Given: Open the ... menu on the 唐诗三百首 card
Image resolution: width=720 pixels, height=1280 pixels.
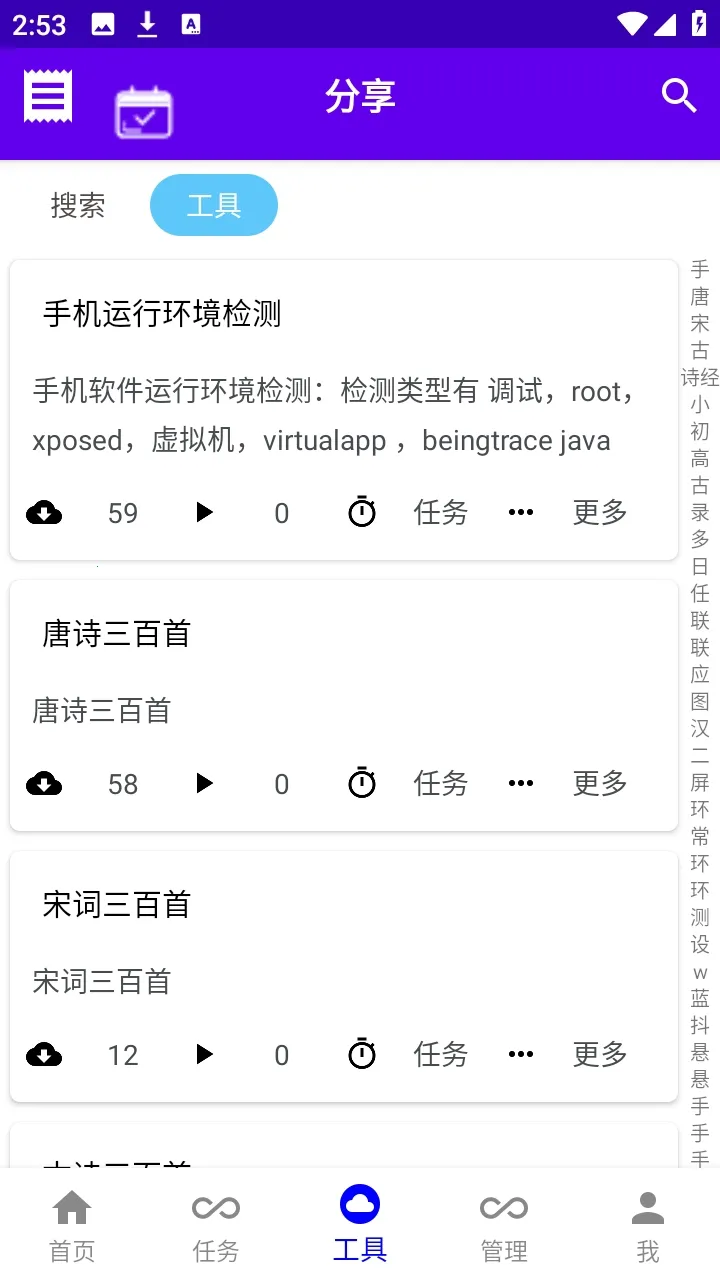Looking at the screenshot, I should pyautogui.click(x=519, y=783).
